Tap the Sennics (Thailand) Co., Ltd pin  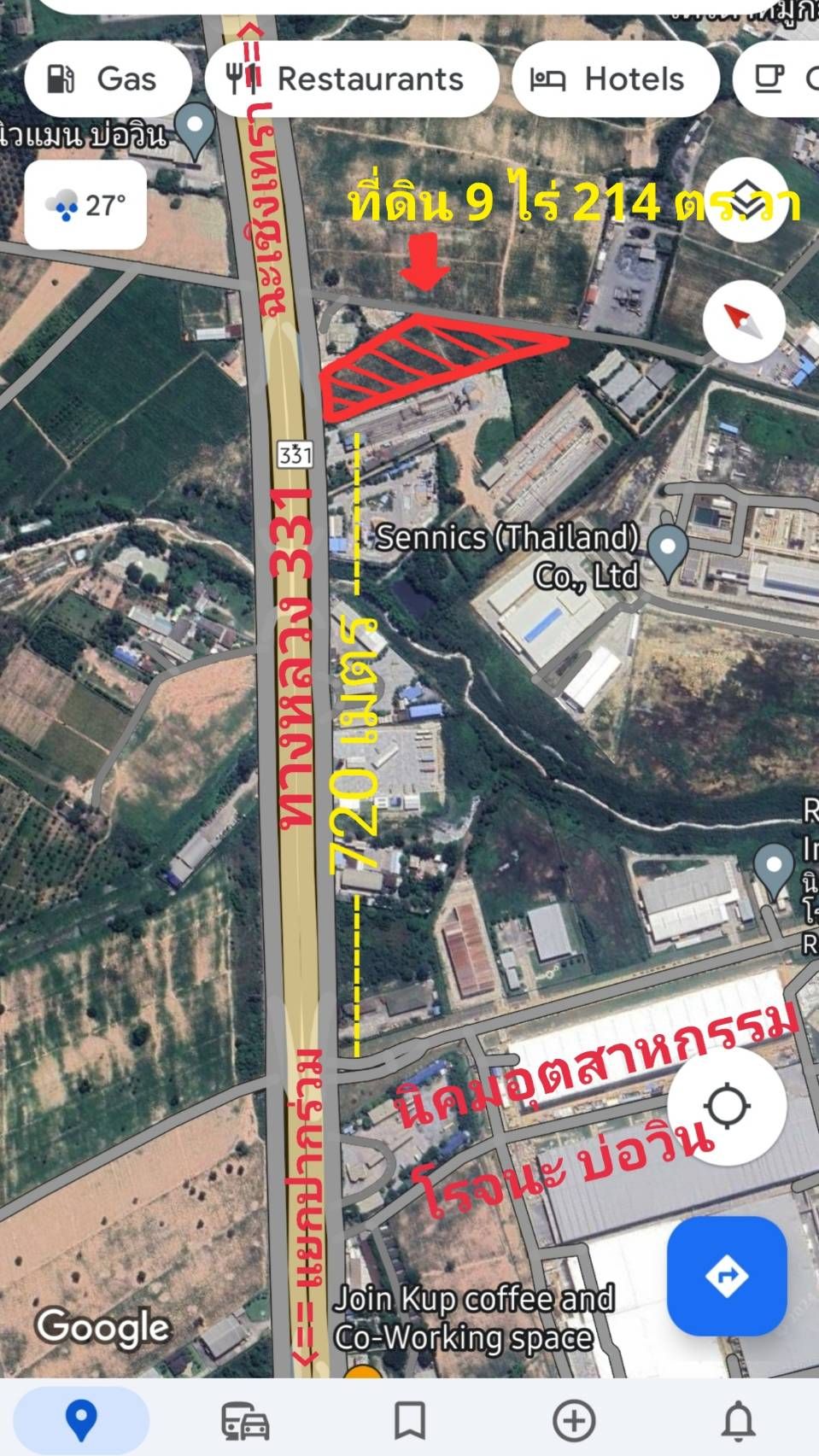point(668,552)
